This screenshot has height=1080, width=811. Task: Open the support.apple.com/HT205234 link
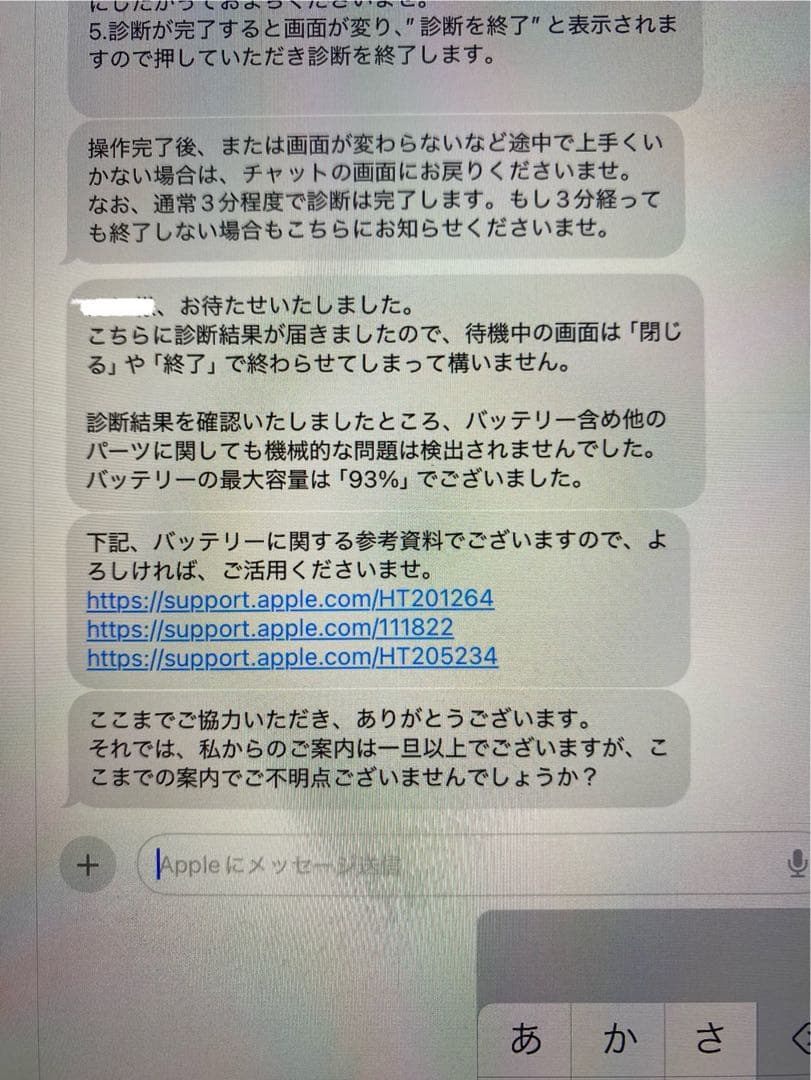[292, 658]
